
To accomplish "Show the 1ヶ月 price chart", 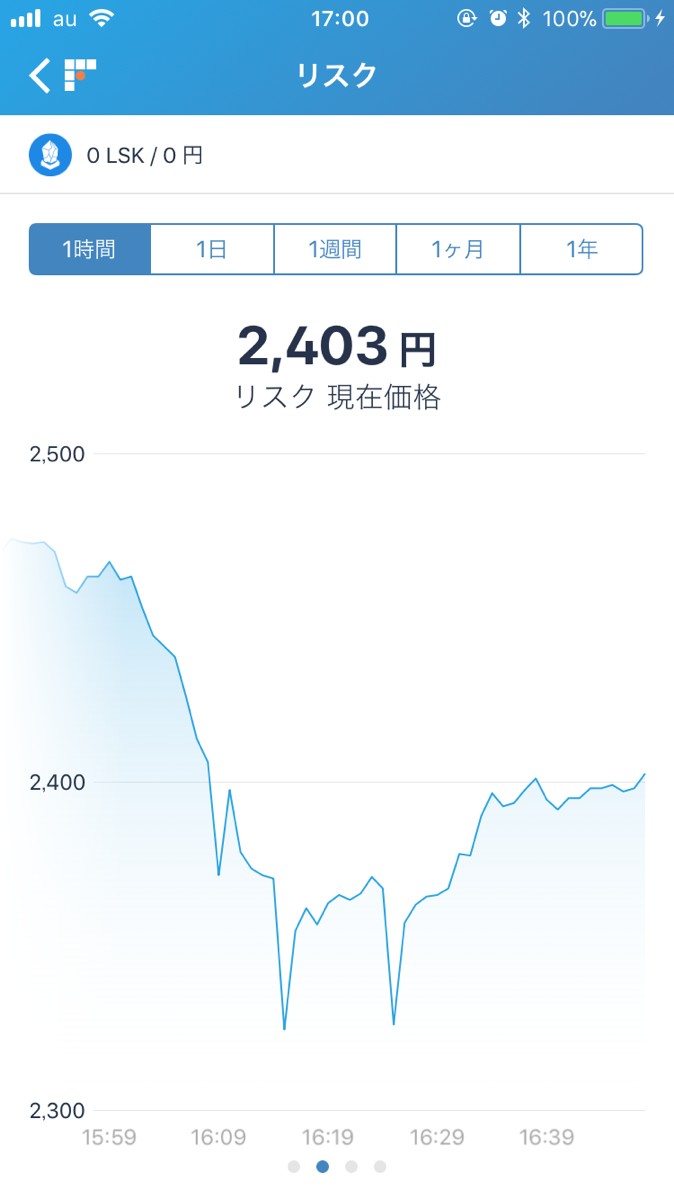I will [458, 249].
